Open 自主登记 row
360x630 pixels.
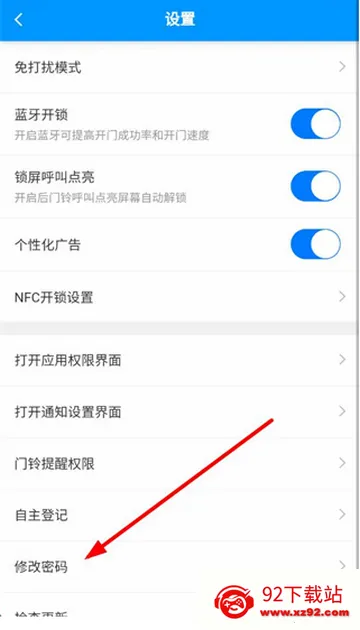coord(180,515)
